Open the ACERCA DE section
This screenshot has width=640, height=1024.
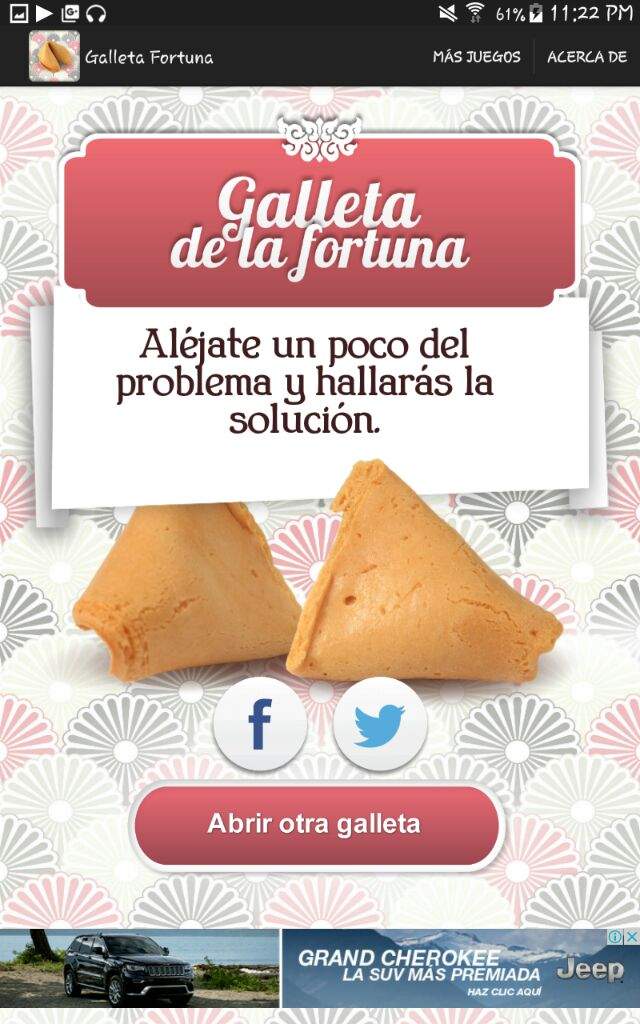pos(586,57)
